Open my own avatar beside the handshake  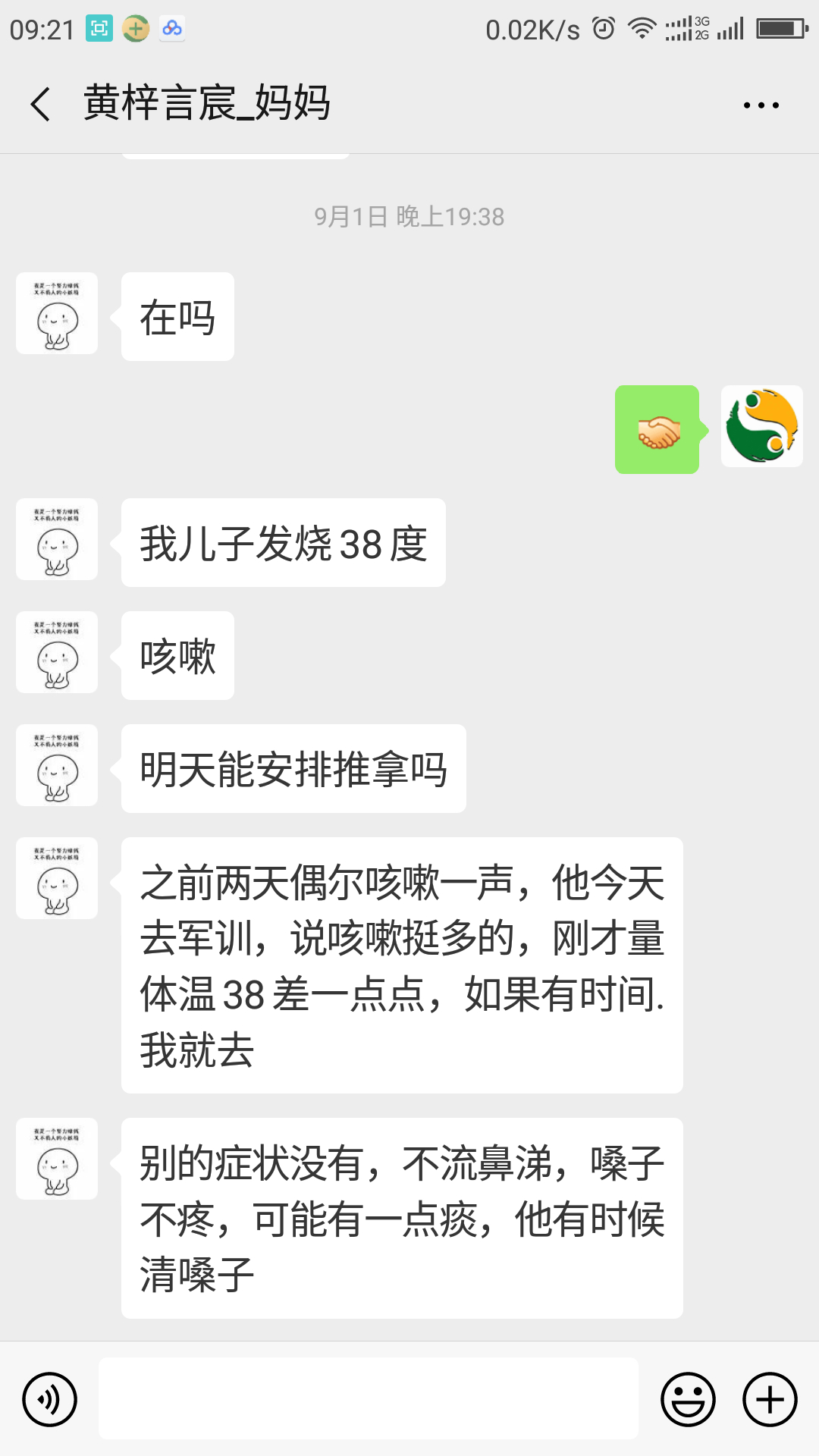click(x=761, y=426)
